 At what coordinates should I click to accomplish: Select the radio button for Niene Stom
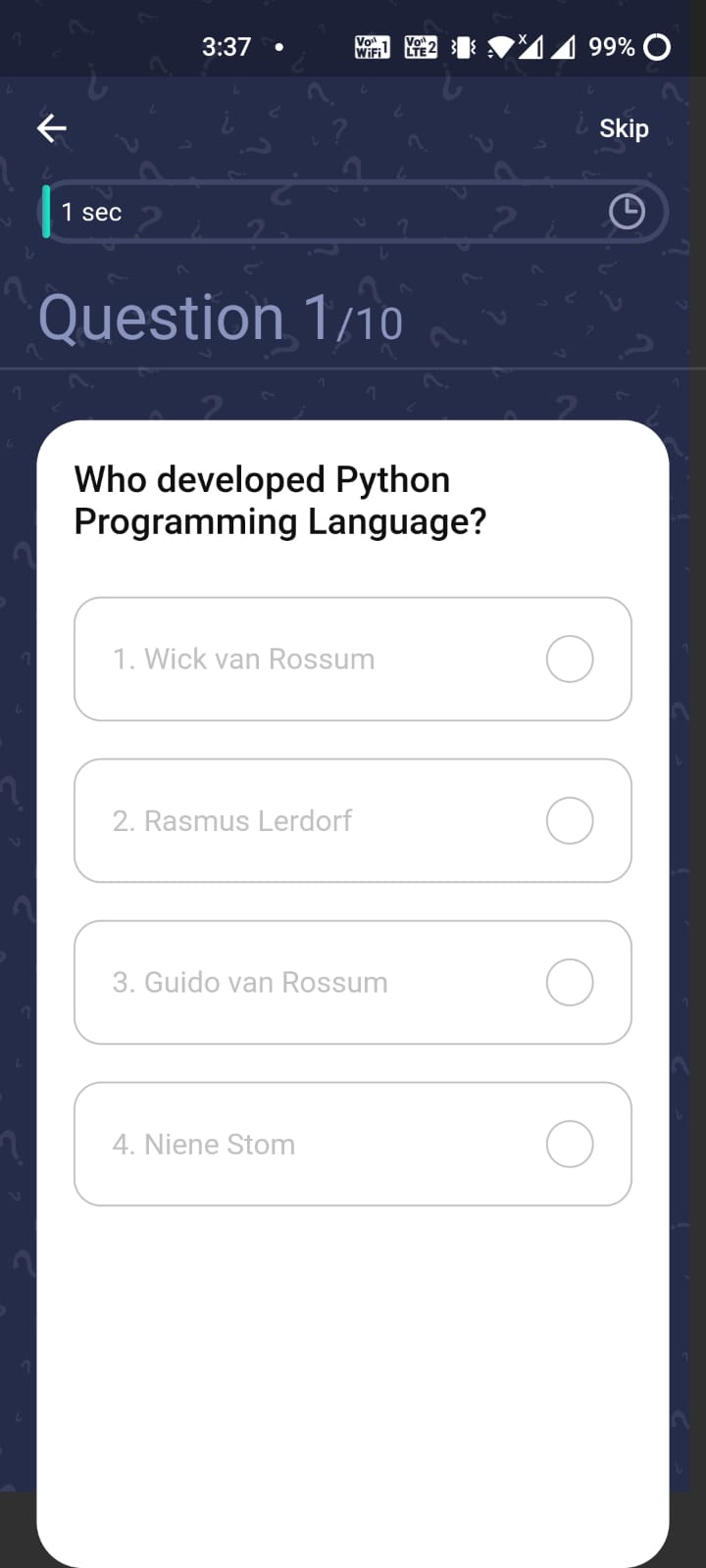pyautogui.click(x=570, y=1144)
